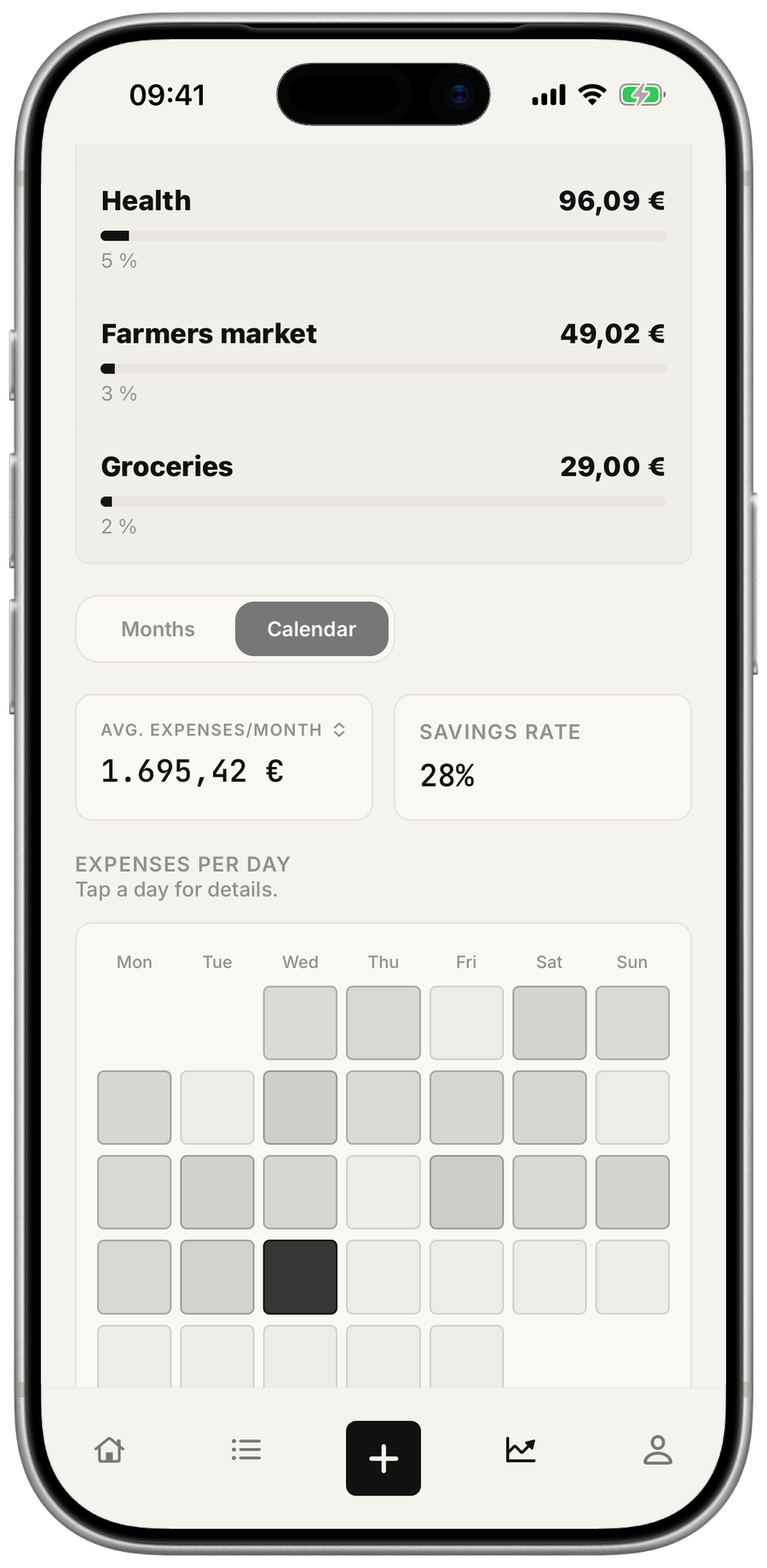Open the Avg. Expenses/Month metric selector

(x=223, y=757)
